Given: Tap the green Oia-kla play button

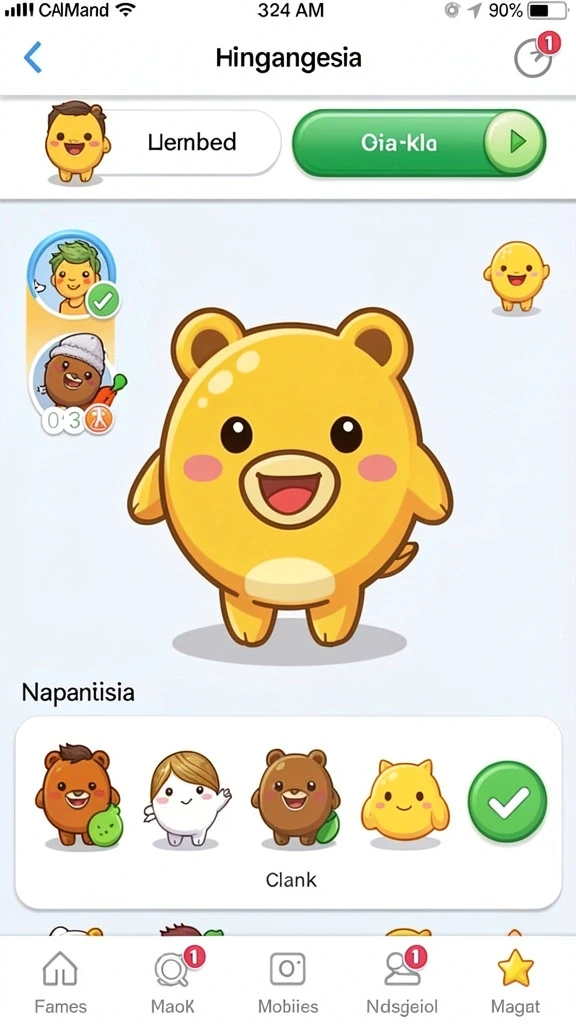Looking at the screenshot, I should [419, 143].
